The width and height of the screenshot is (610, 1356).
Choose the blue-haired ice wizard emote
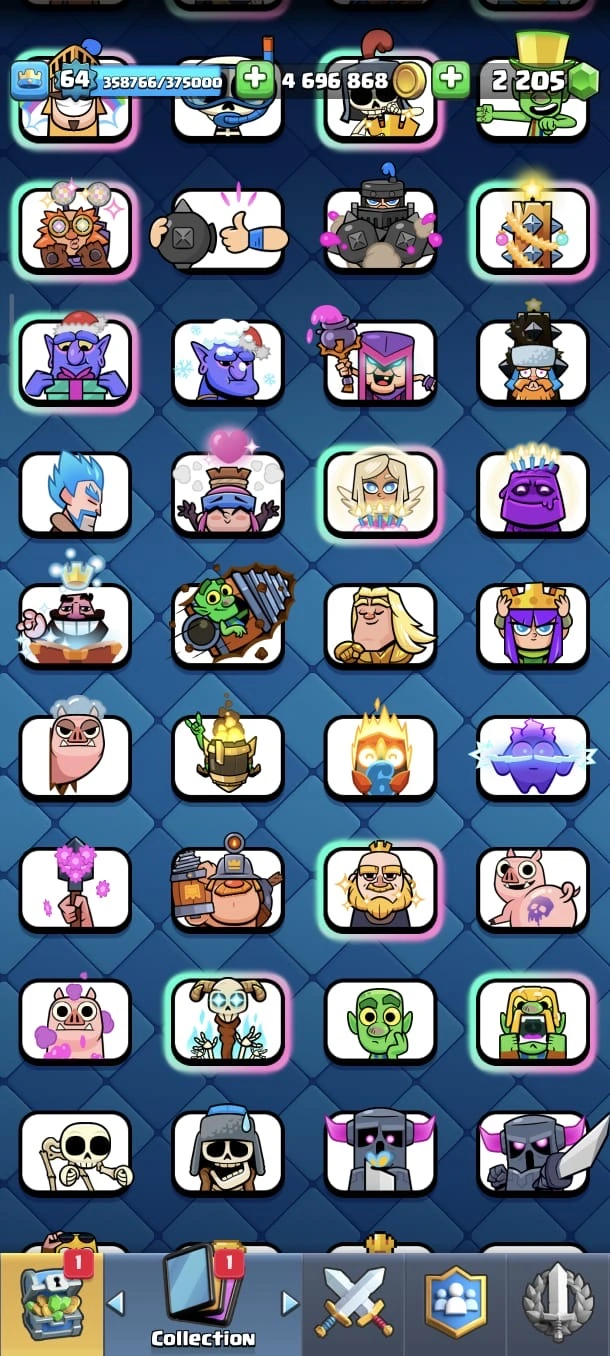[x=75, y=494]
